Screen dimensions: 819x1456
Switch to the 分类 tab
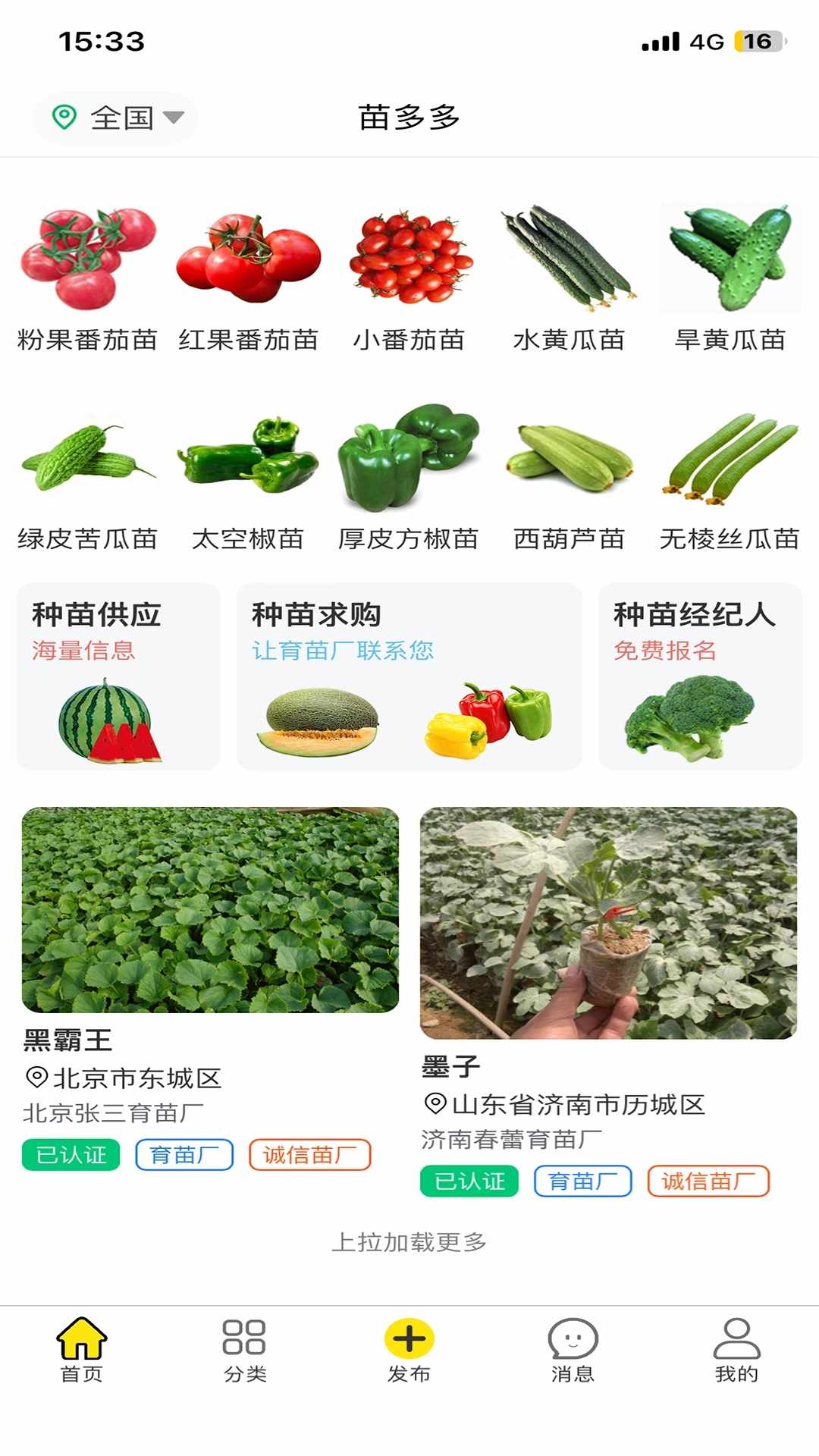(x=244, y=1350)
